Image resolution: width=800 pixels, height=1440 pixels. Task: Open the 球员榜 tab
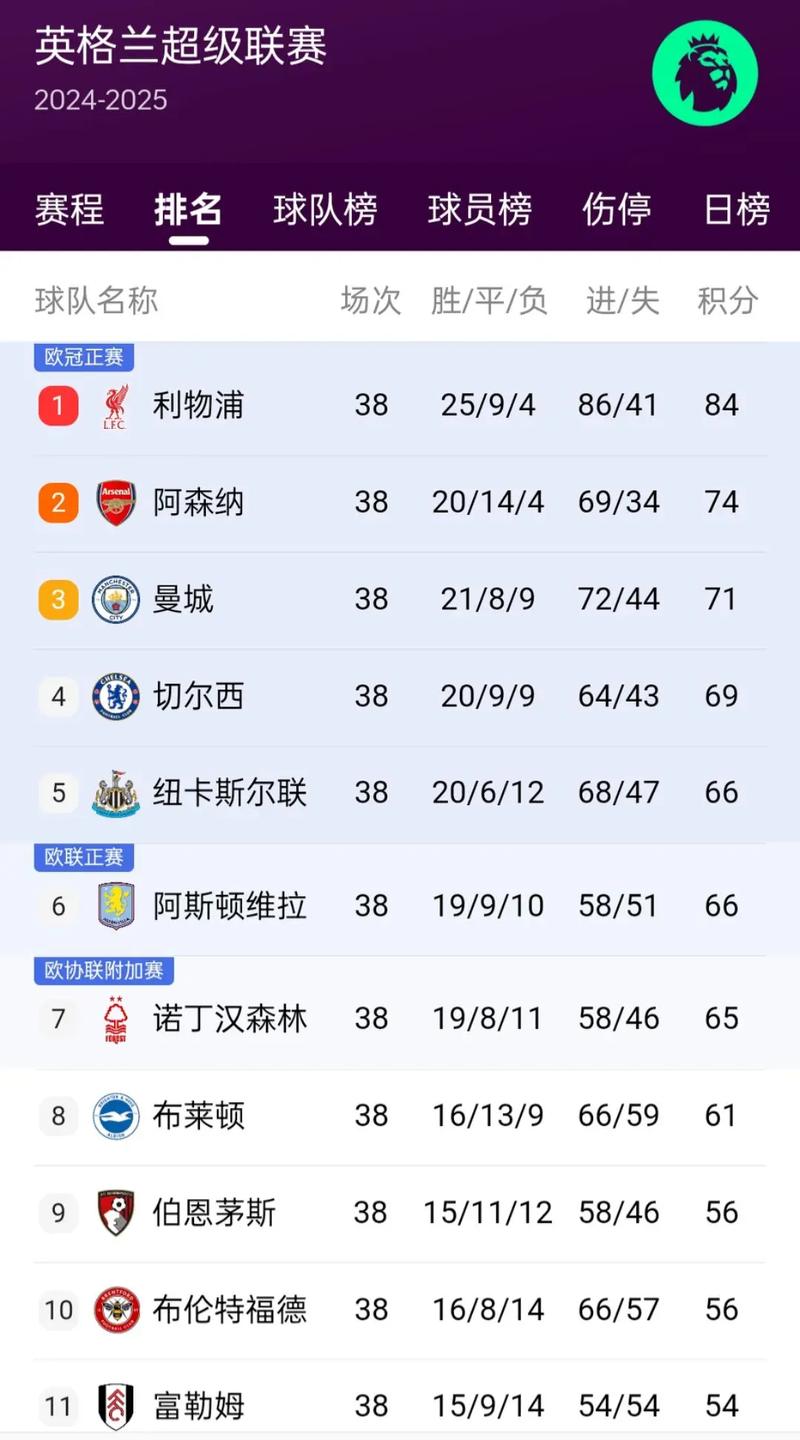[x=478, y=210]
